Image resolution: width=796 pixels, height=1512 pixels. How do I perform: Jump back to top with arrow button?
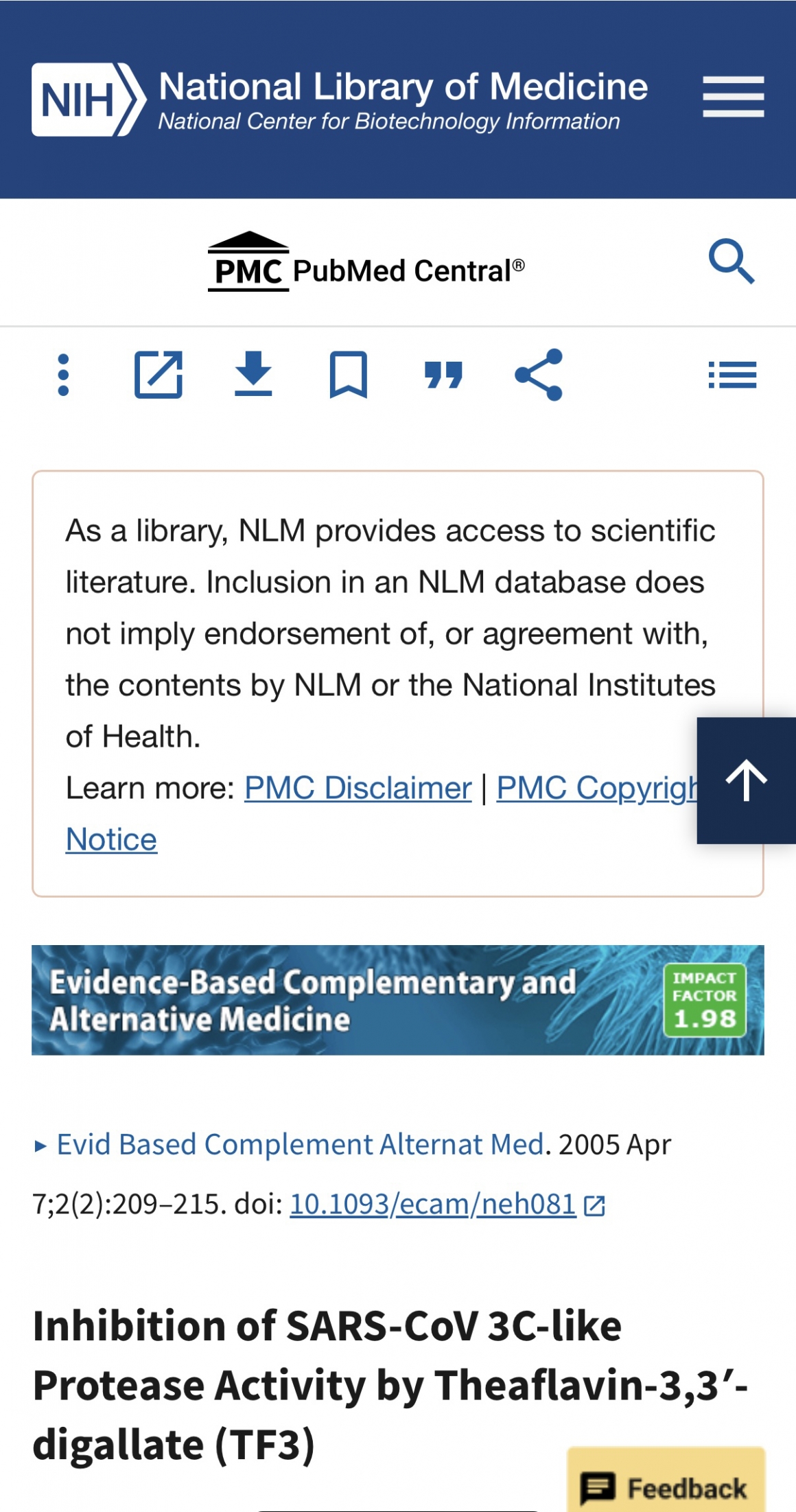pos(747,780)
